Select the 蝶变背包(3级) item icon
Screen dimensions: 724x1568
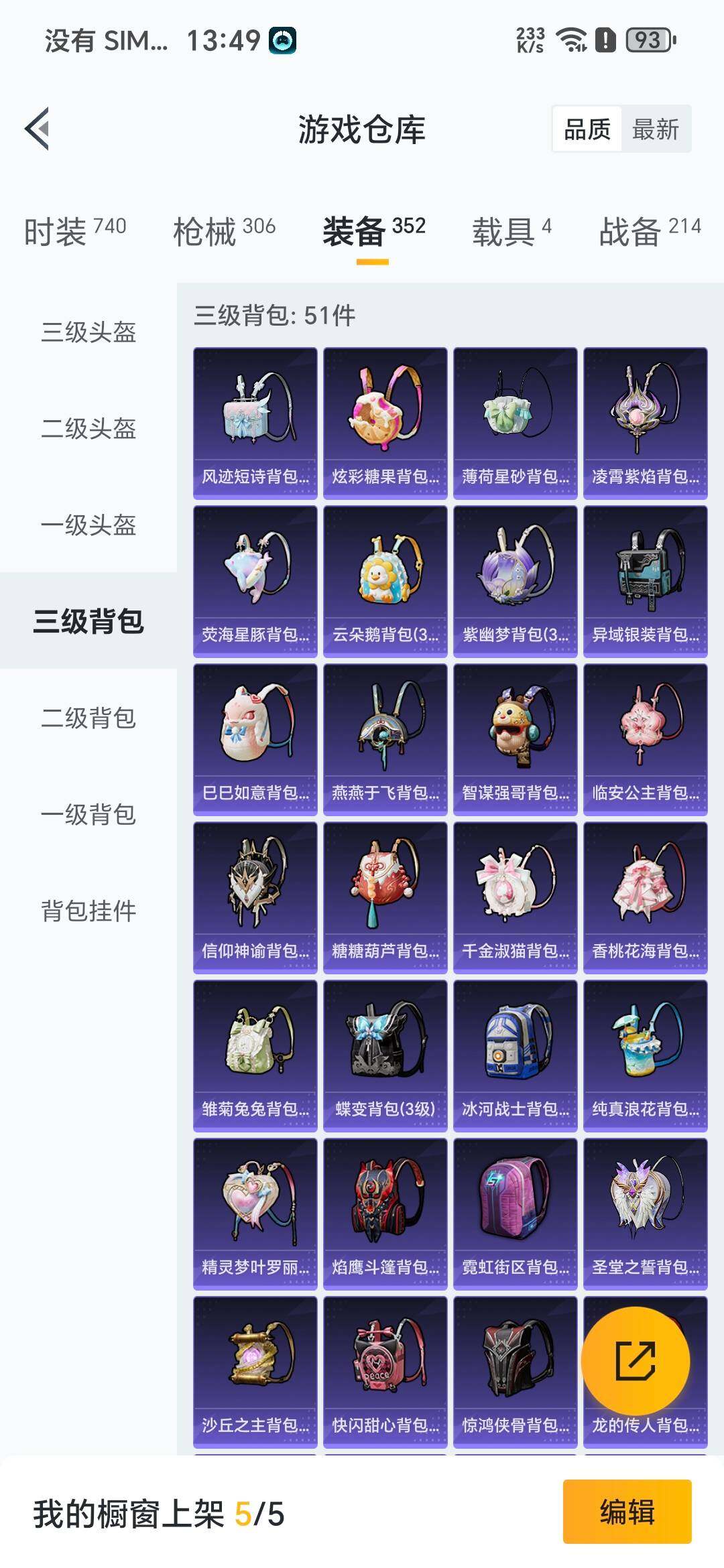[384, 1053]
